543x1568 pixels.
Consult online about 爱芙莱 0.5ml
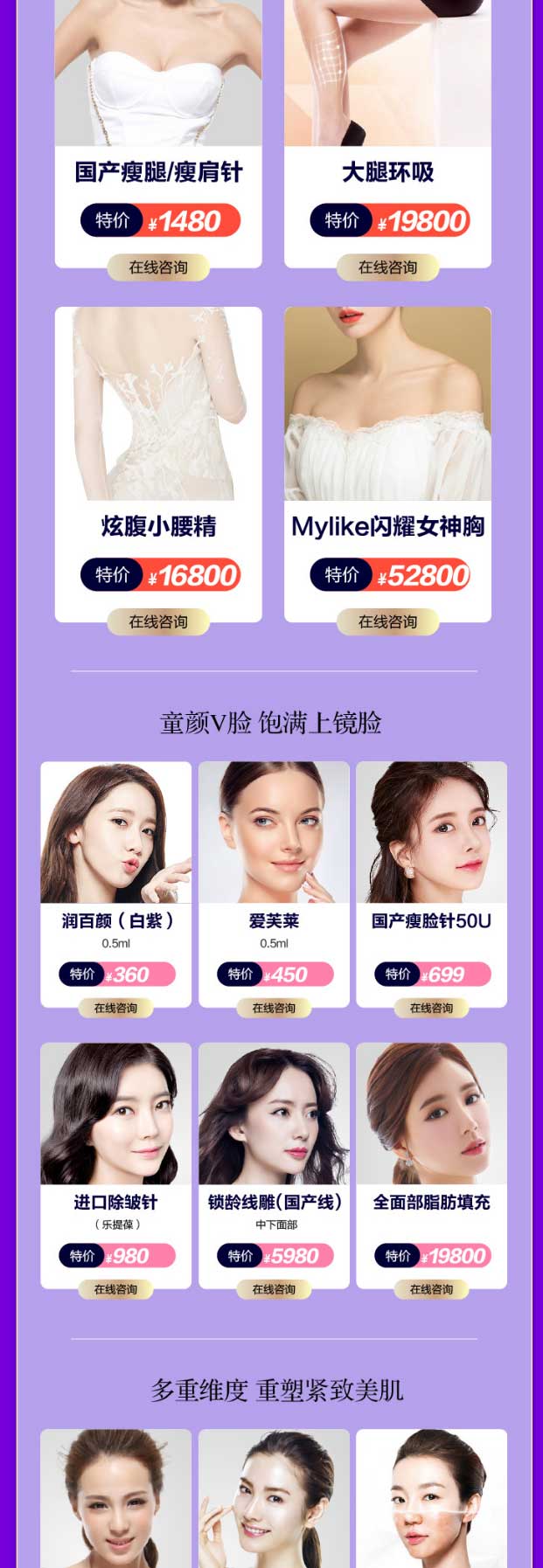[x=274, y=1008]
